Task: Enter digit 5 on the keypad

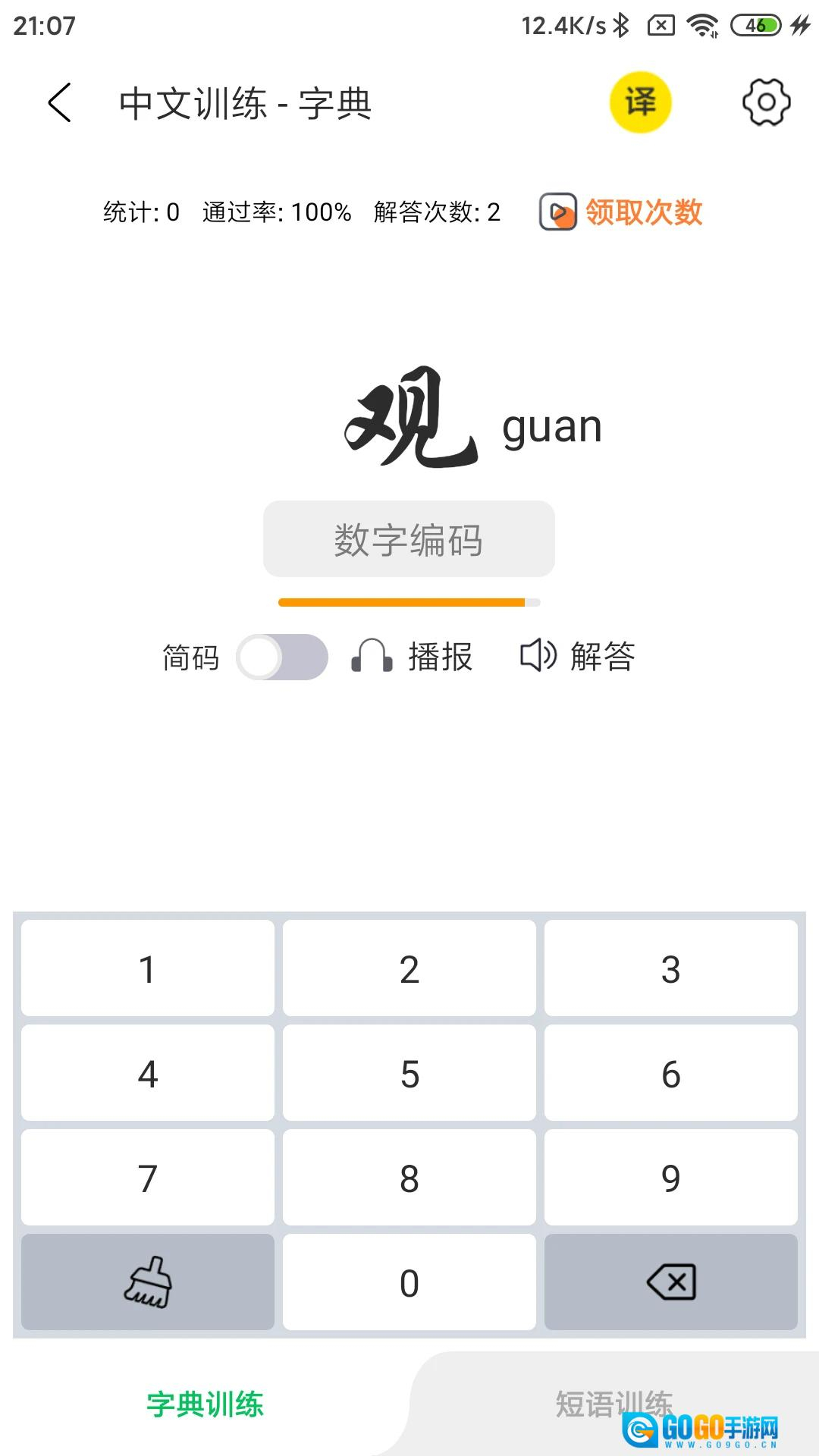Action: click(x=409, y=1073)
